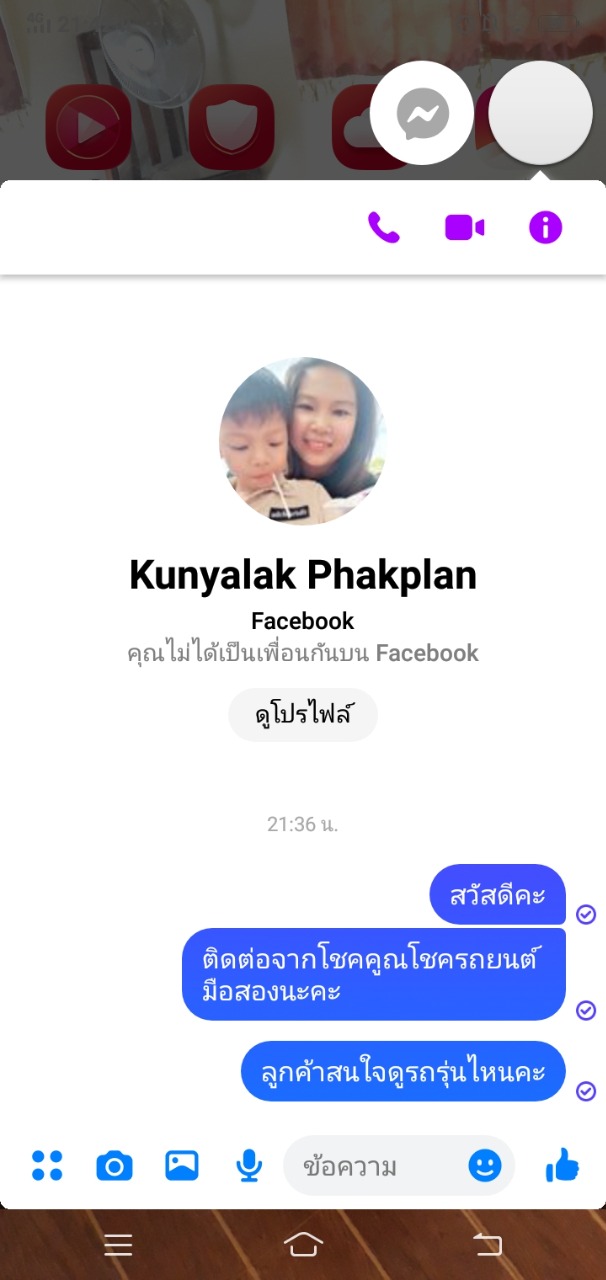Go back using the system back button

[487, 1244]
